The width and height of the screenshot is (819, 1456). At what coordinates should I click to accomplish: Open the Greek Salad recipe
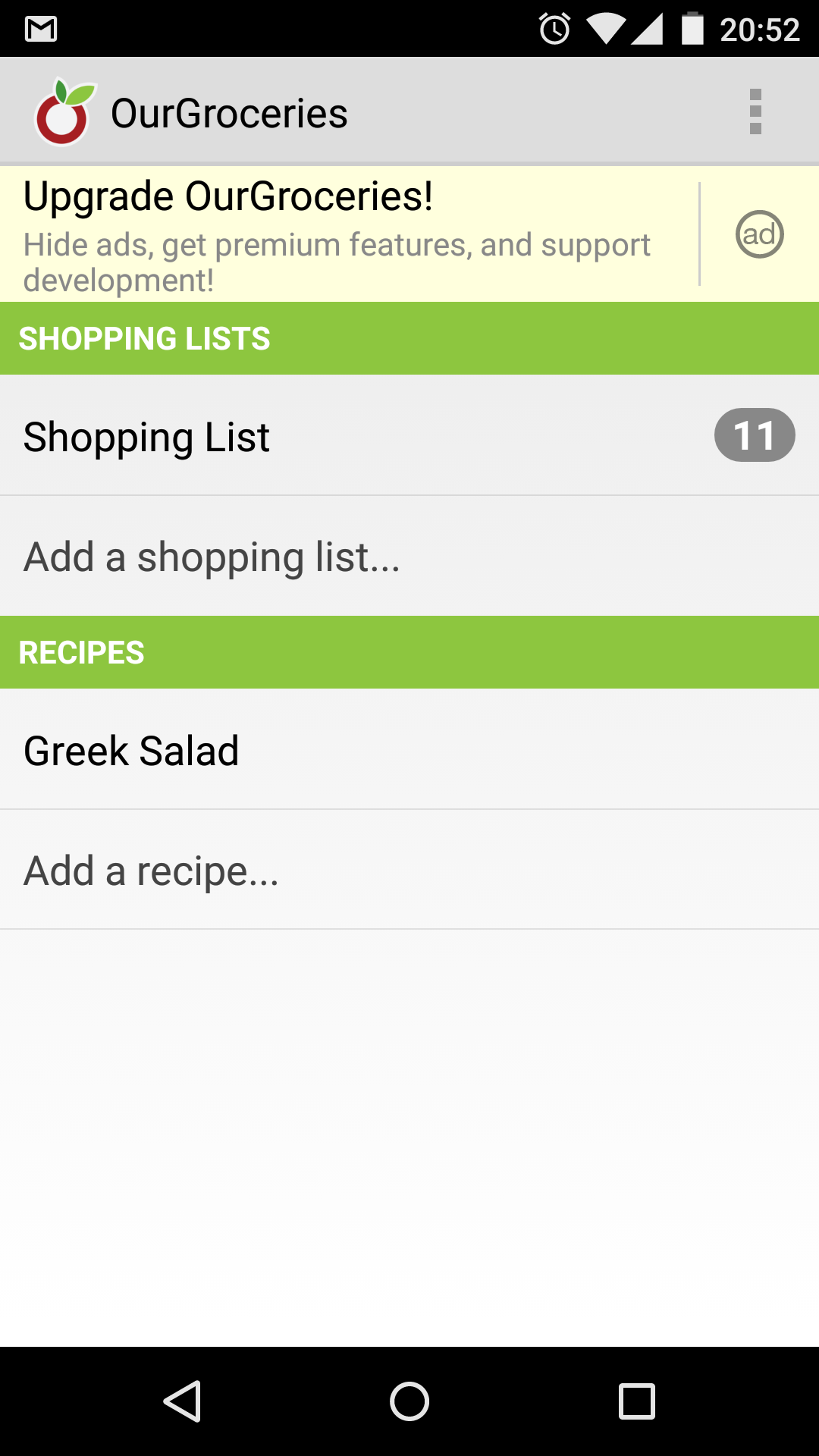click(409, 749)
